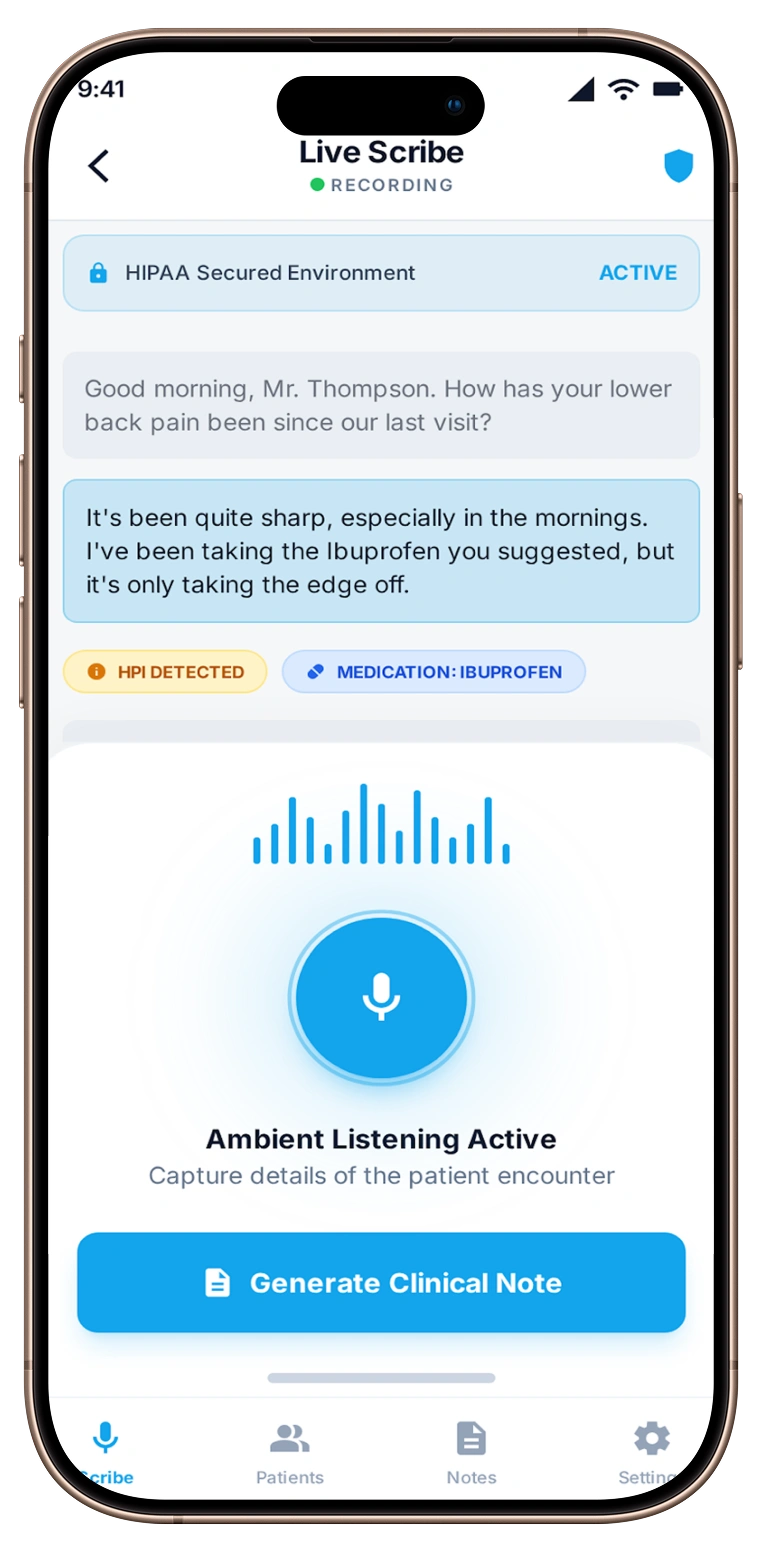763x1552 pixels.
Task: Switch to the Patients tab
Action: click(x=290, y=1453)
